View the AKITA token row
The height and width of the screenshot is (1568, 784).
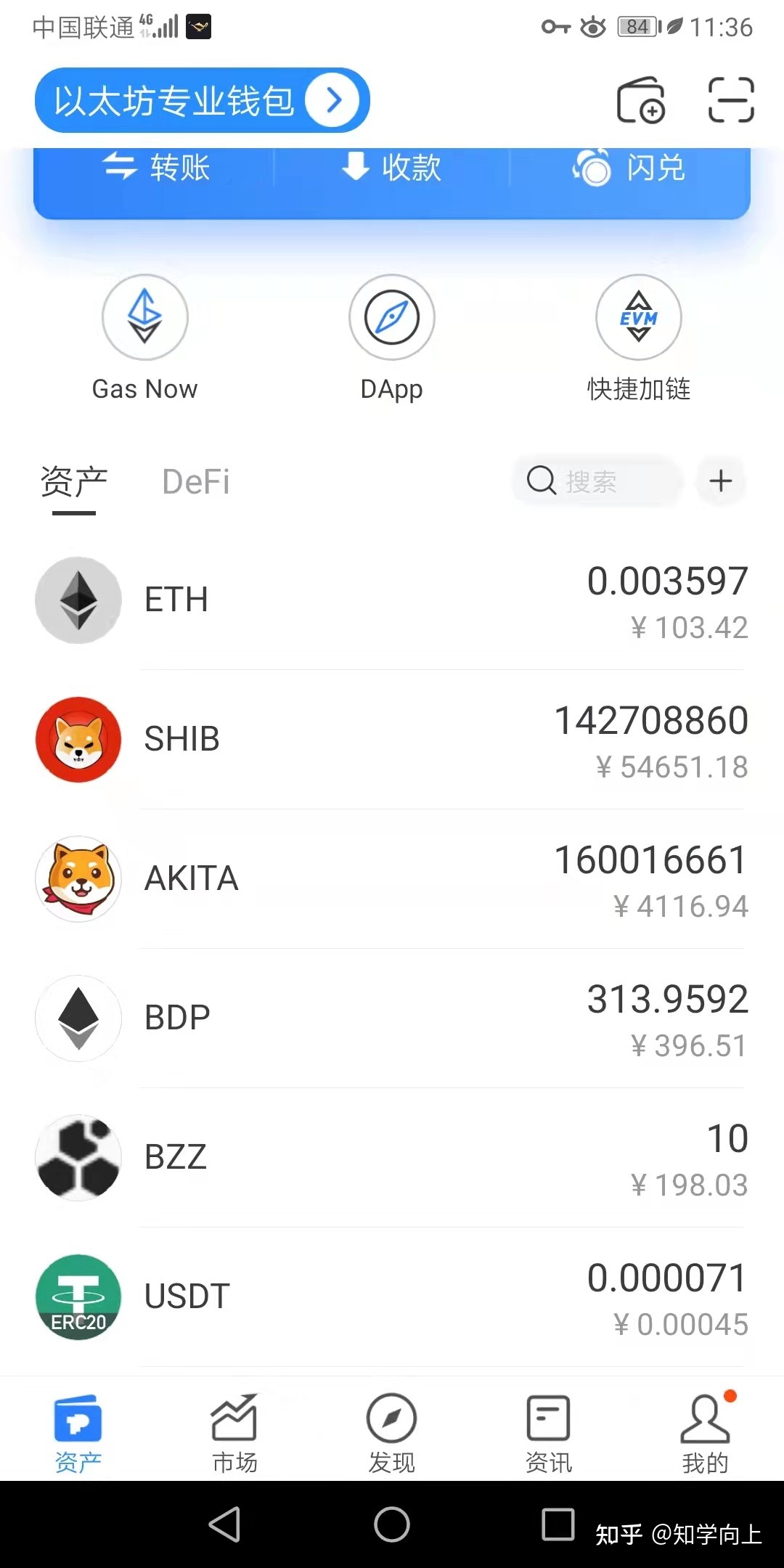[x=392, y=879]
